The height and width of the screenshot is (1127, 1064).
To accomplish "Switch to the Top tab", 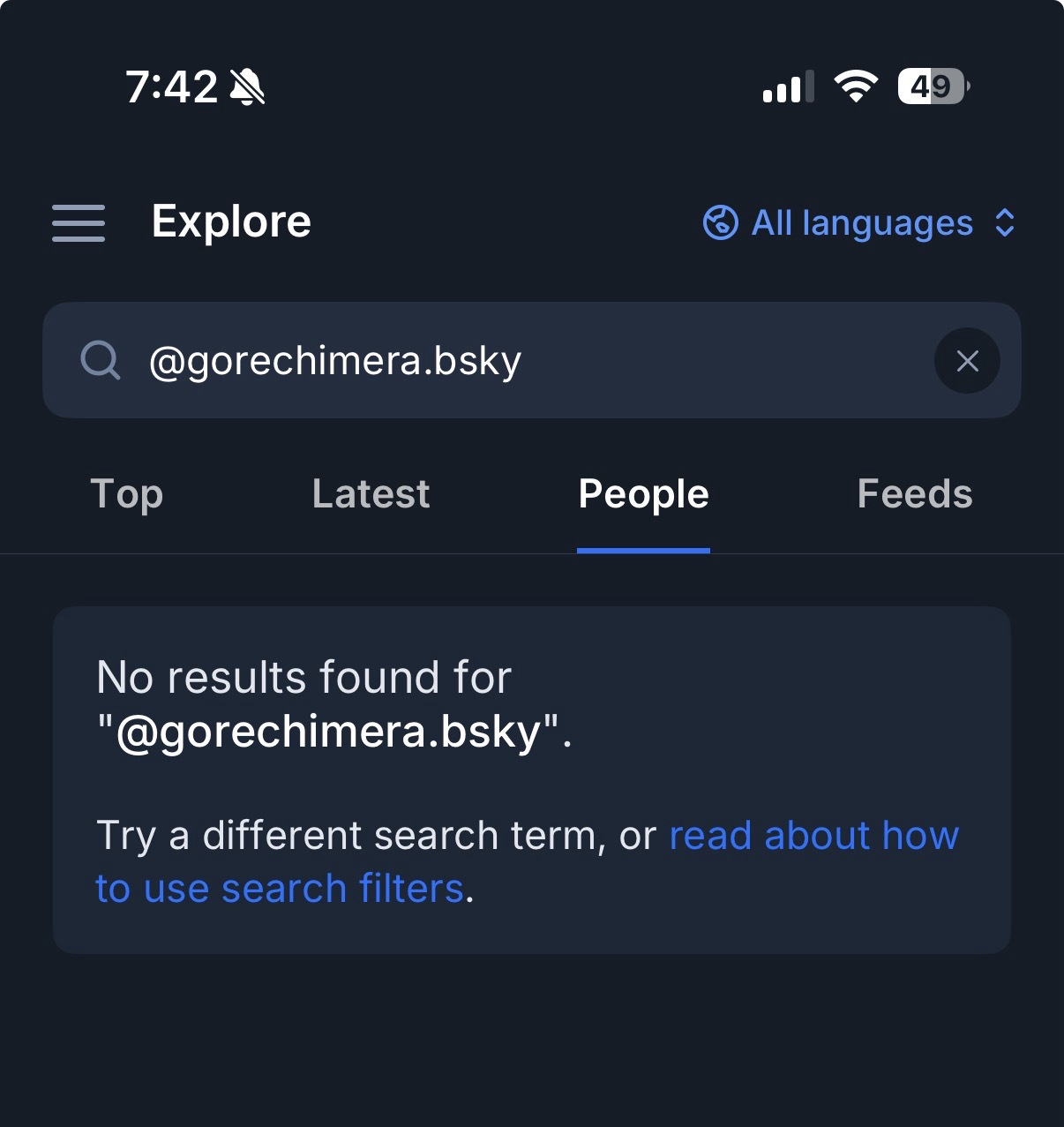I will click(x=127, y=494).
